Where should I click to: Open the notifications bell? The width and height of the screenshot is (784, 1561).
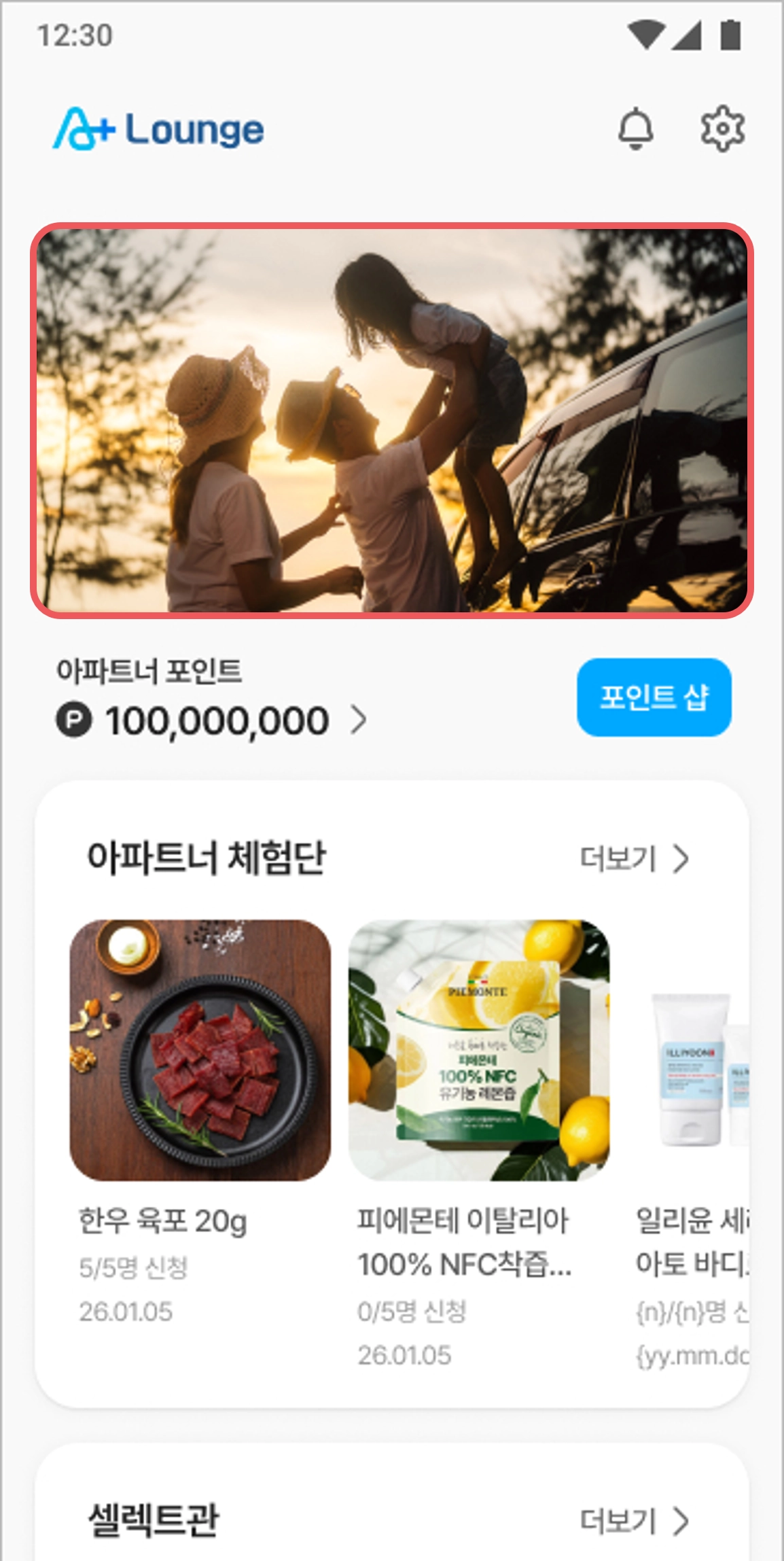[635, 128]
